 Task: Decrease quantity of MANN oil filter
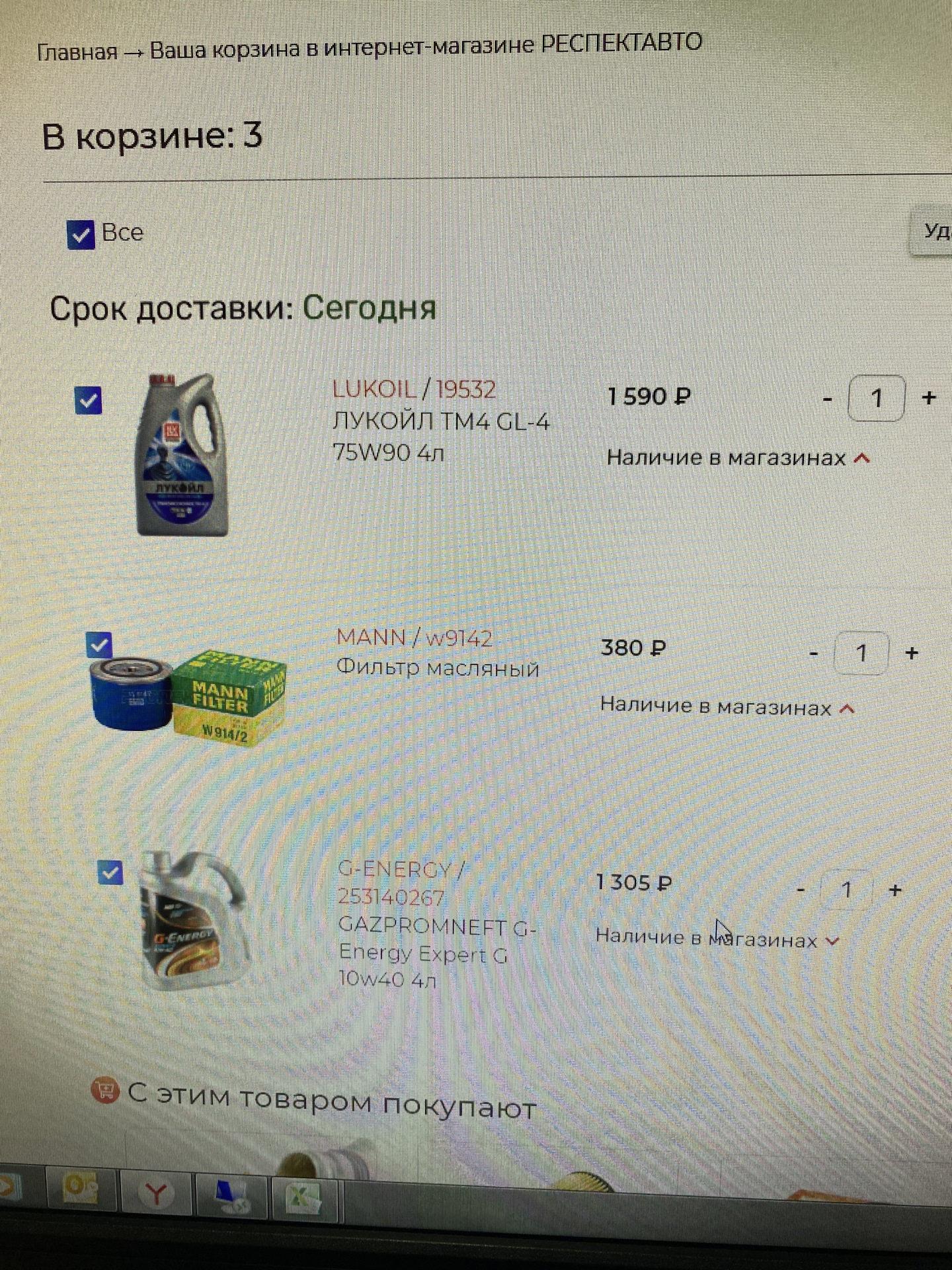(814, 654)
